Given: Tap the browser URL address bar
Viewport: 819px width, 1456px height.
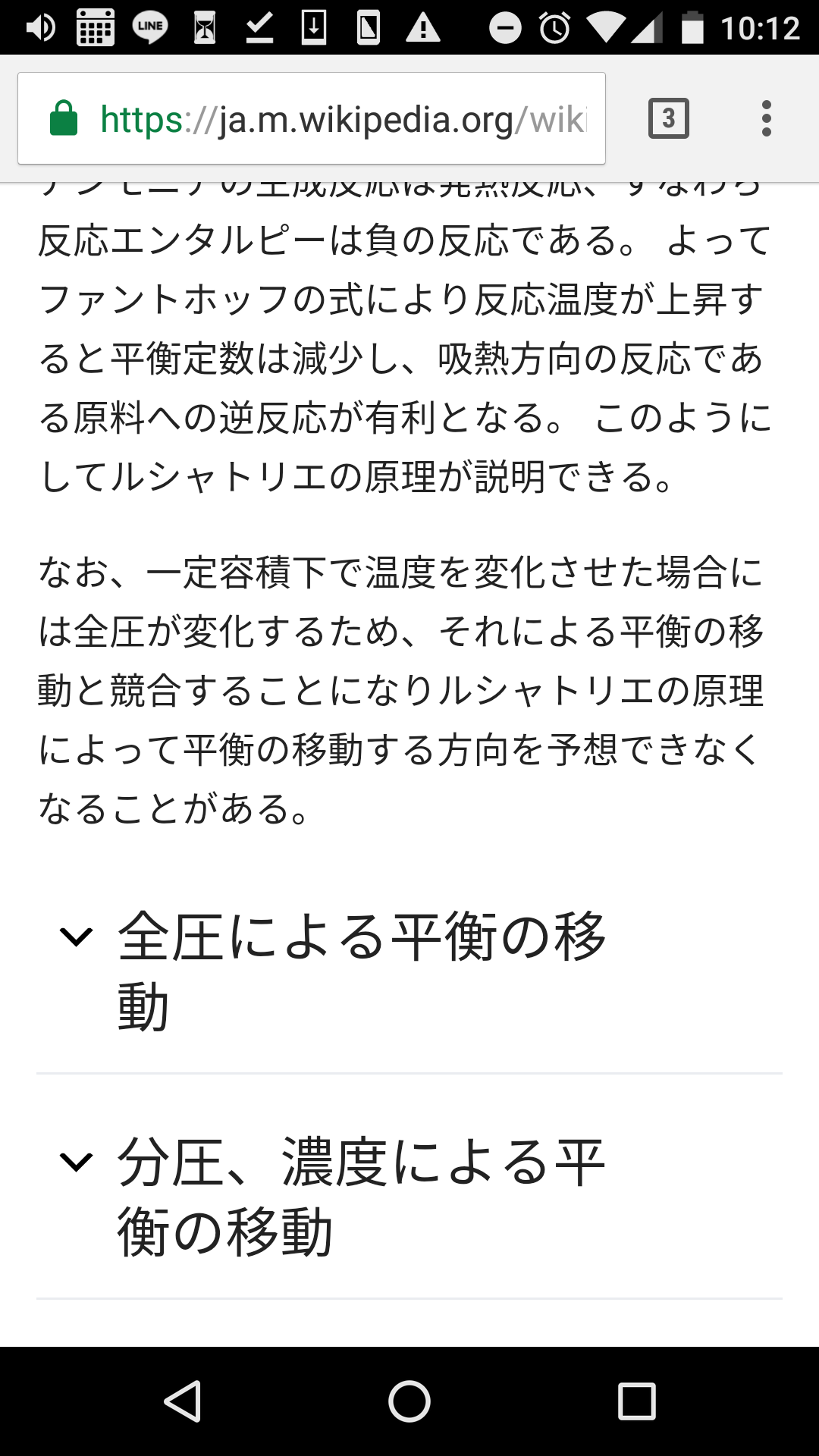Looking at the screenshot, I should pos(312,118).
